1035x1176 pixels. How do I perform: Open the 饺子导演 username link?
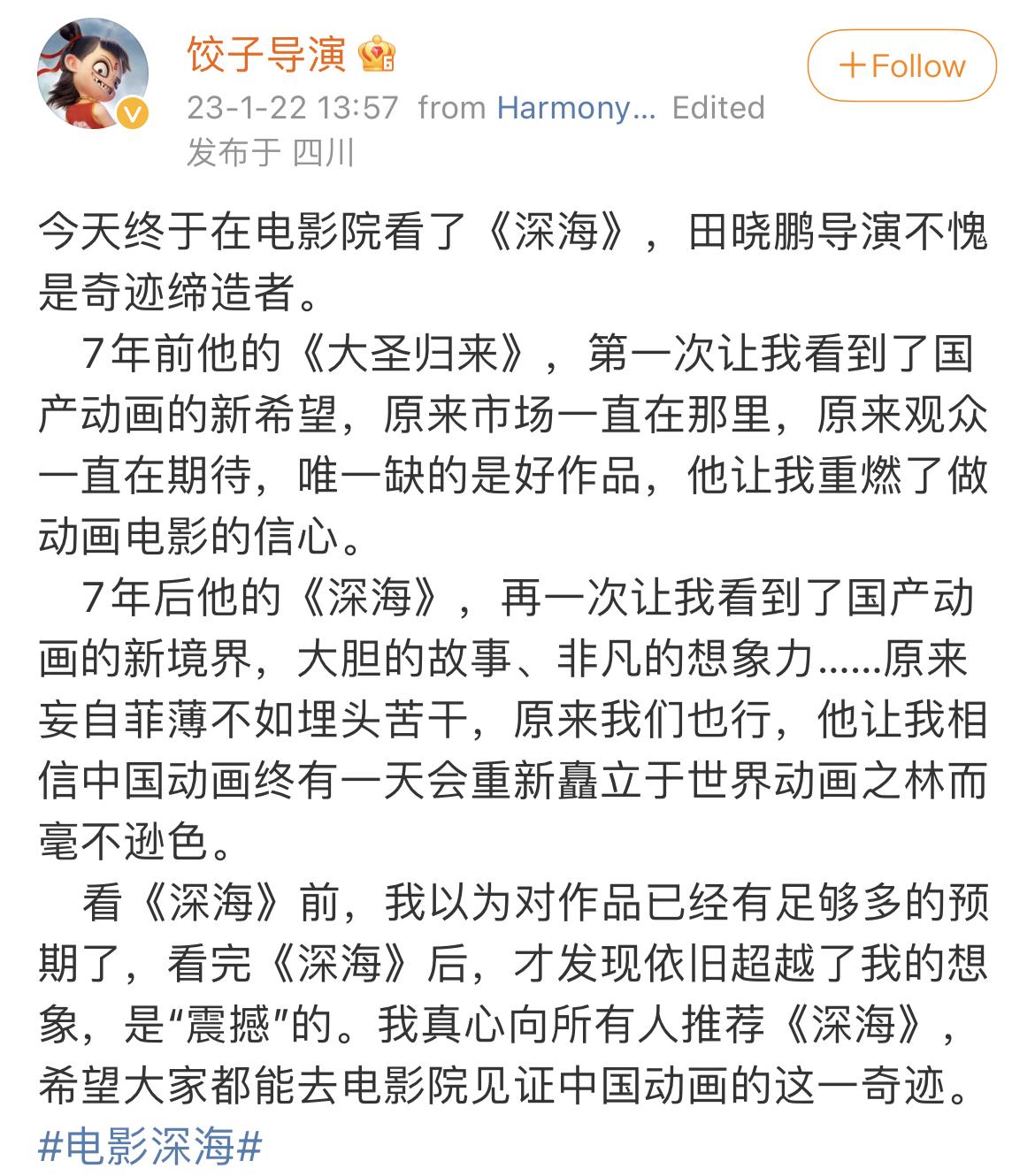pyautogui.click(x=266, y=54)
